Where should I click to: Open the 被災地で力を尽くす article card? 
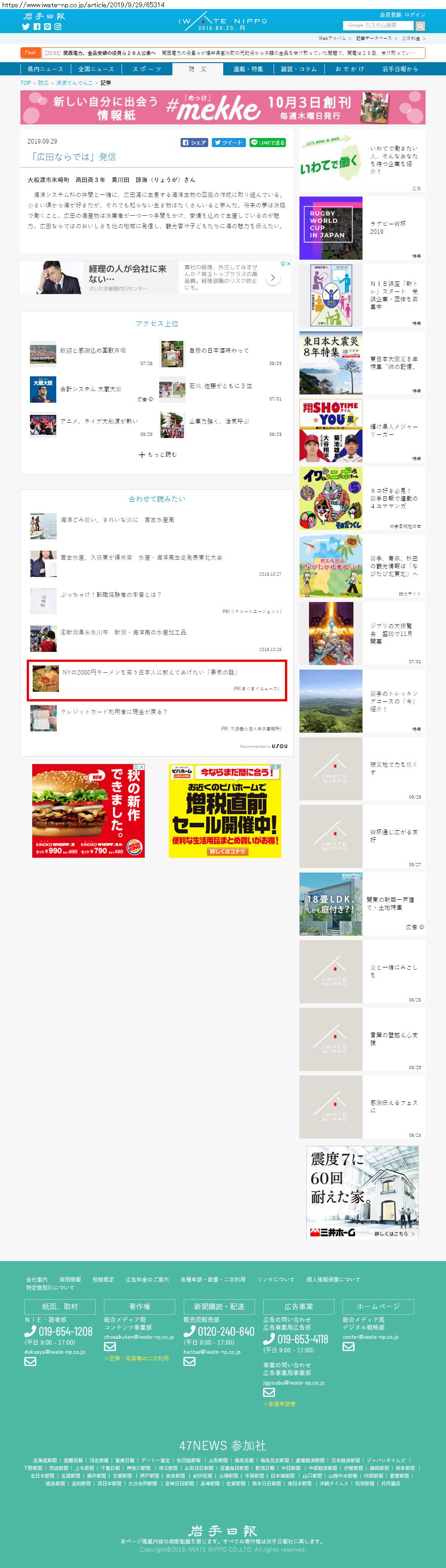[x=362, y=768]
